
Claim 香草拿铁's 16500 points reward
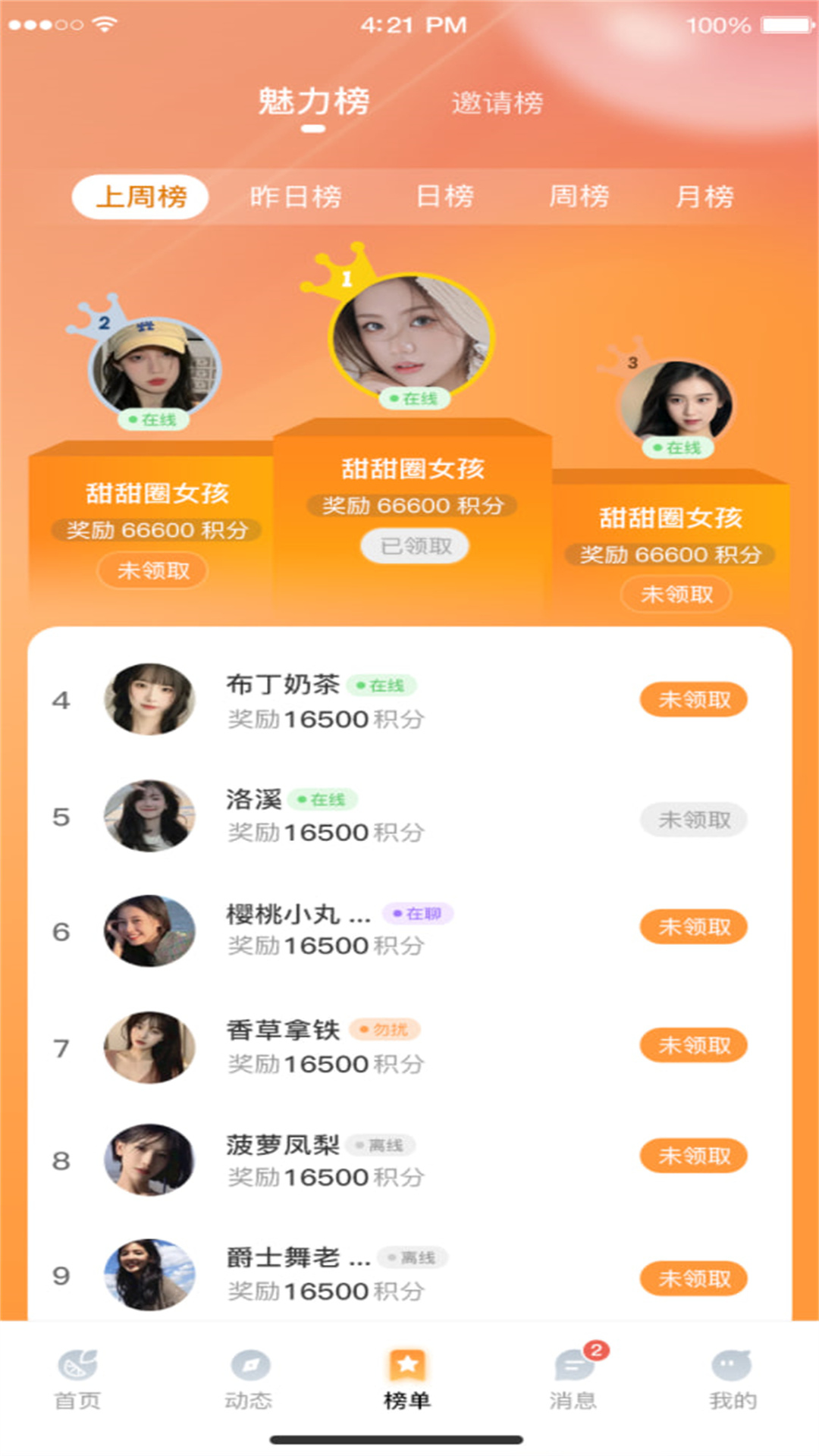point(694,1046)
